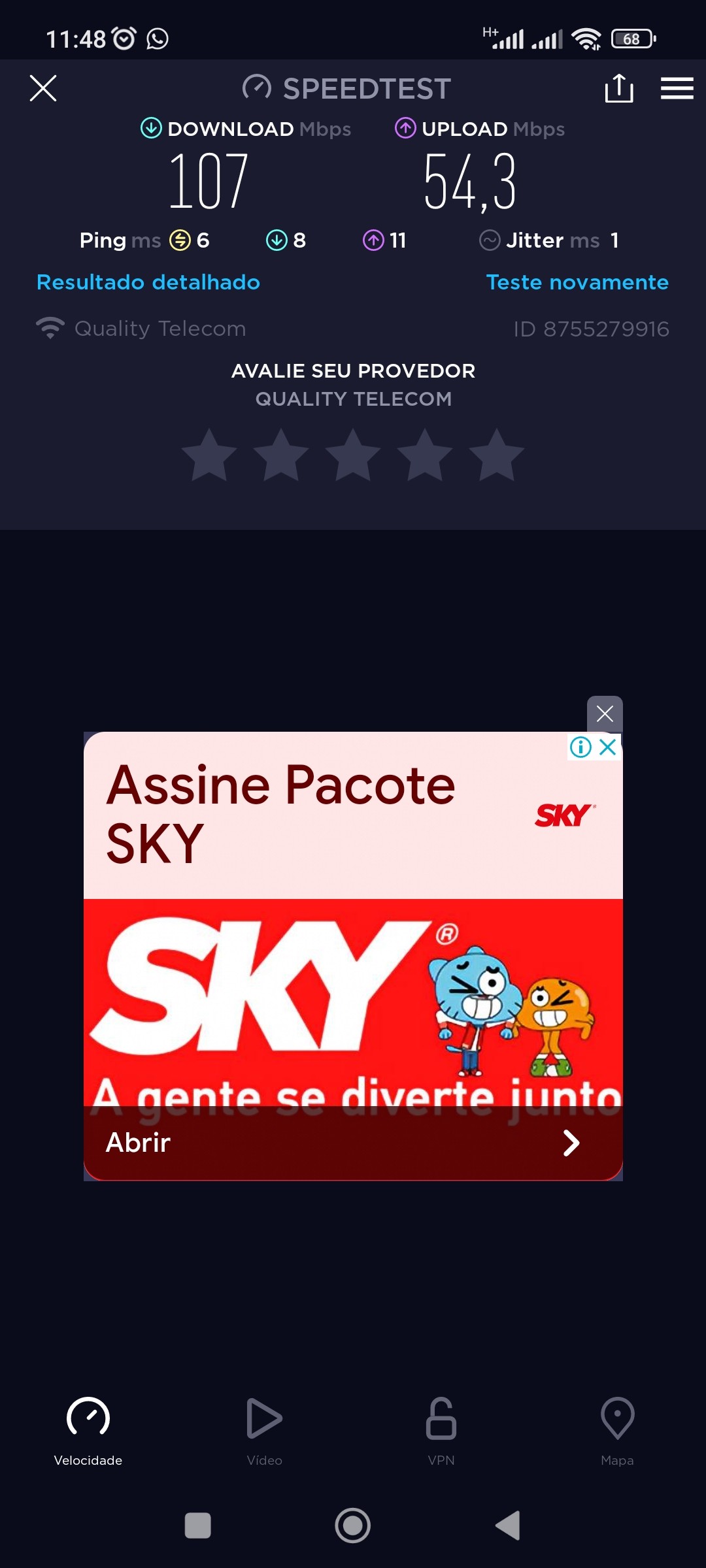706x1568 pixels.
Task: Go to the Android home screen
Action: (x=353, y=1526)
